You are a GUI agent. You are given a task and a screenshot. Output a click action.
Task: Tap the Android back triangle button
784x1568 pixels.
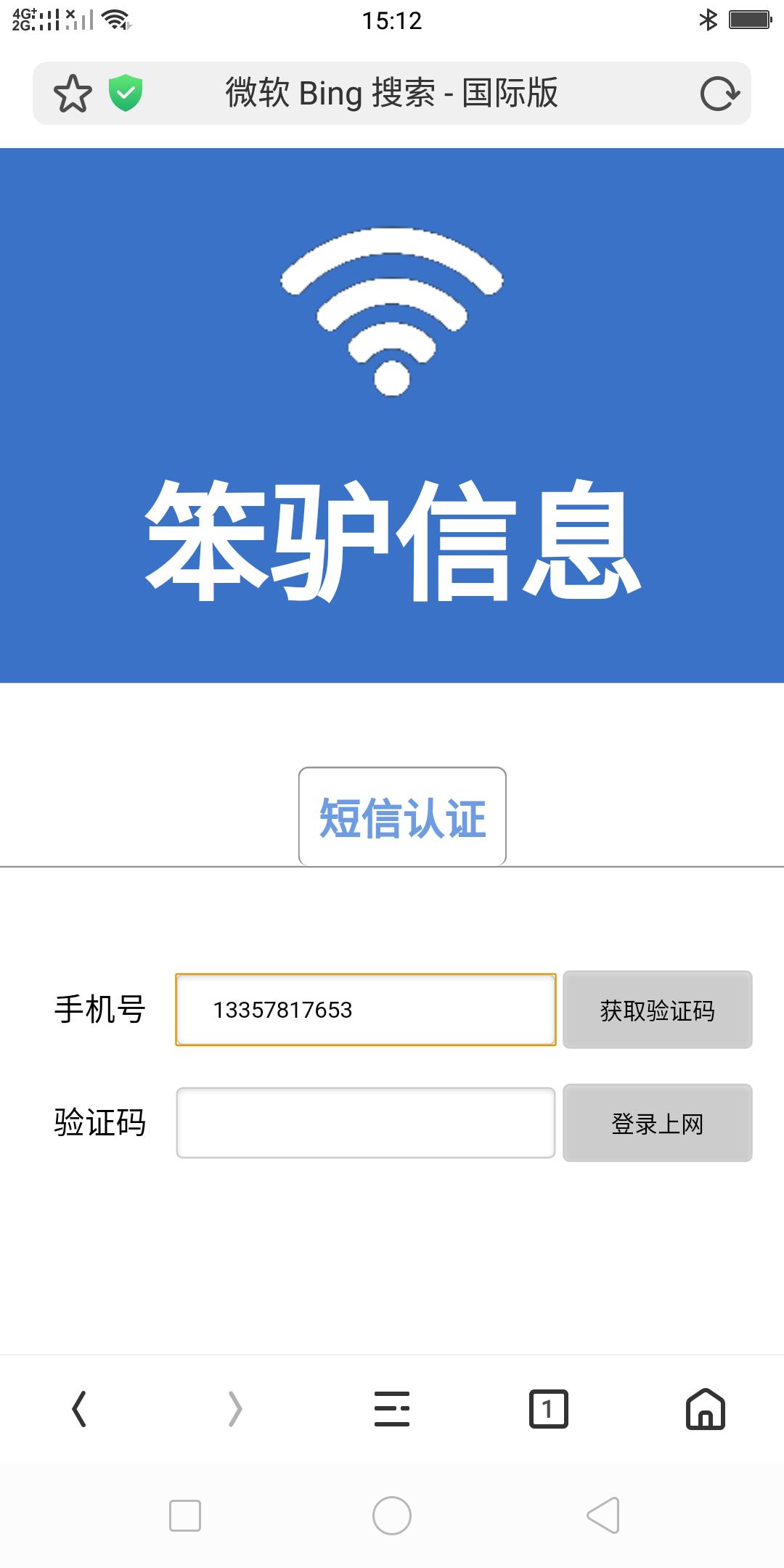click(600, 1515)
